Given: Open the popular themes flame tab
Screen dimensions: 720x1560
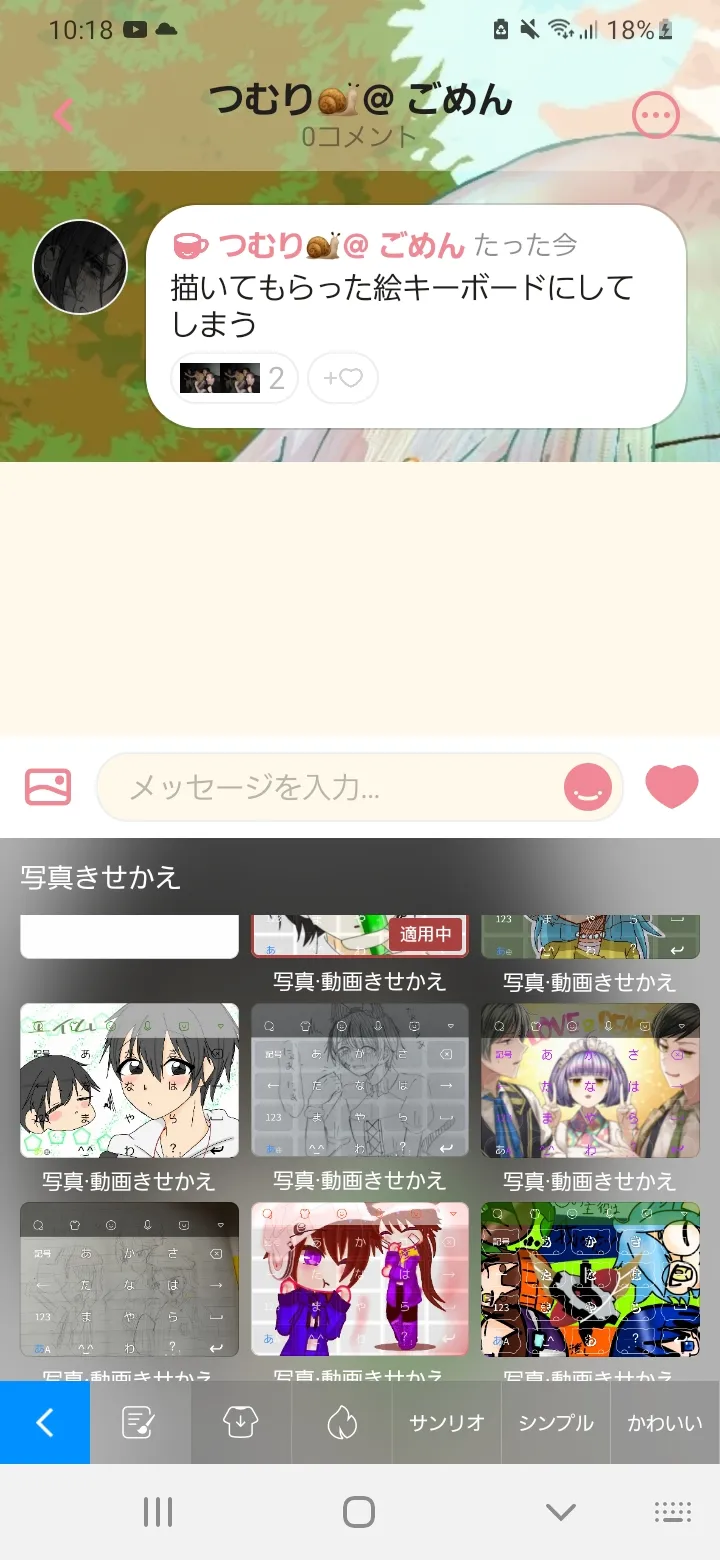Looking at the screenshot, I should tap(342, 1423).
